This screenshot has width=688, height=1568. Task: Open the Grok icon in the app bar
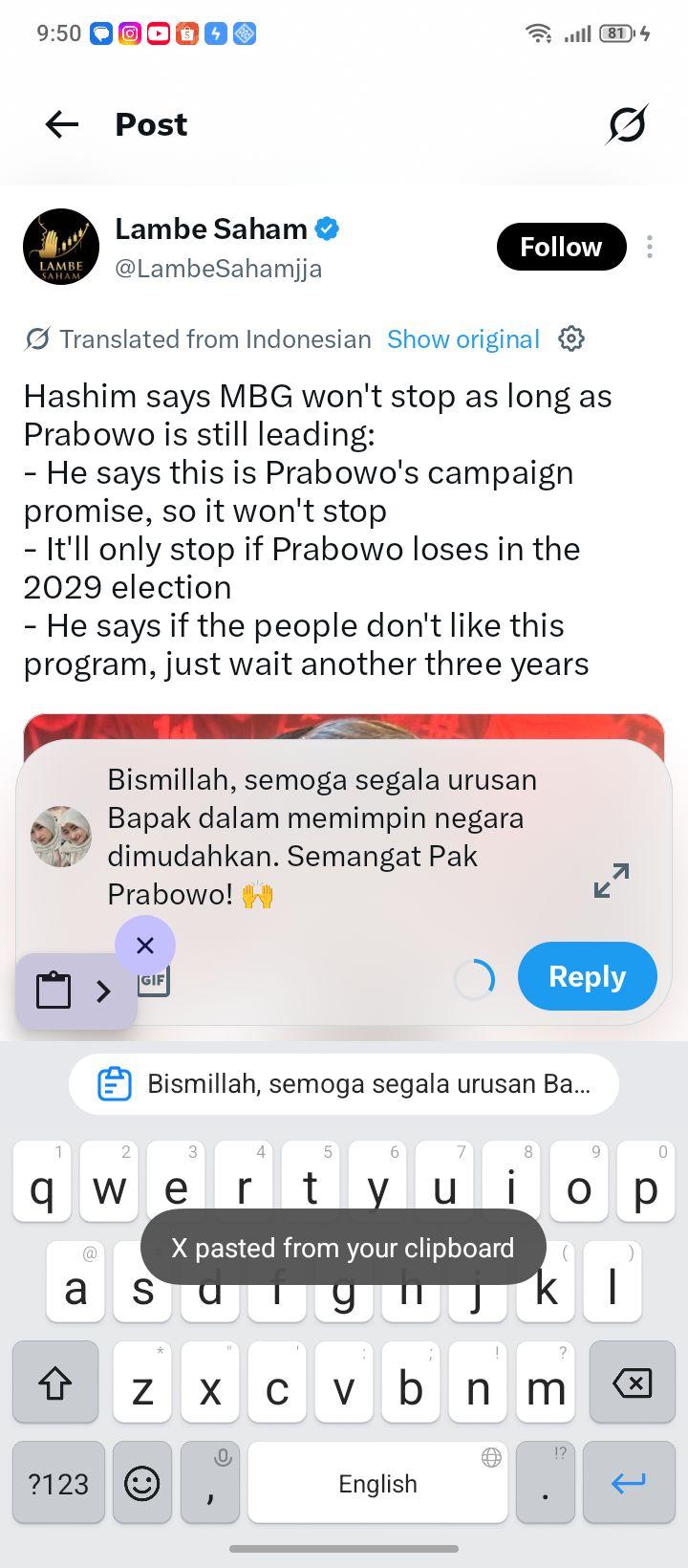tap(627, 124)
